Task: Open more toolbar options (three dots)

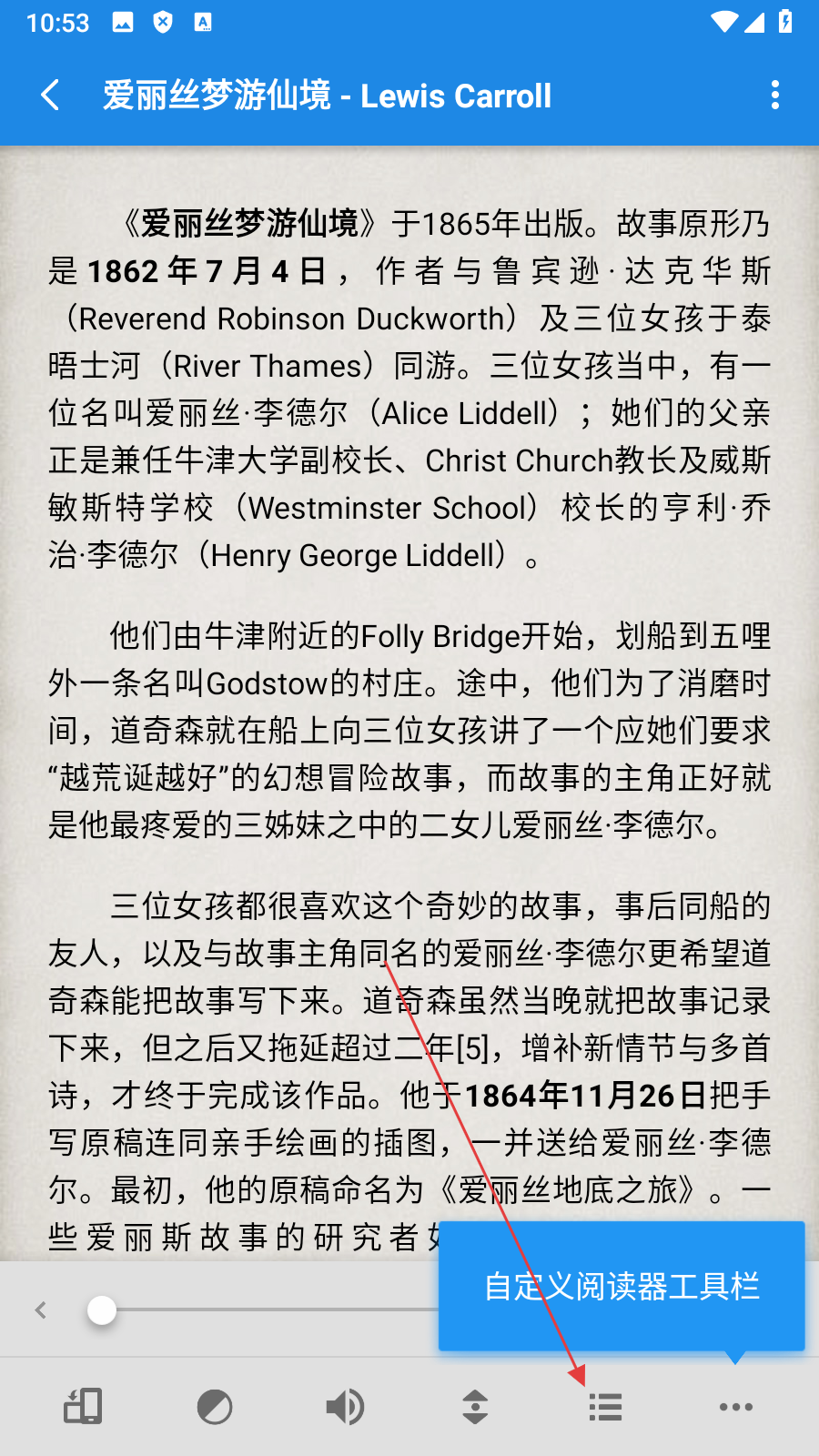Action: [735, 1407]
